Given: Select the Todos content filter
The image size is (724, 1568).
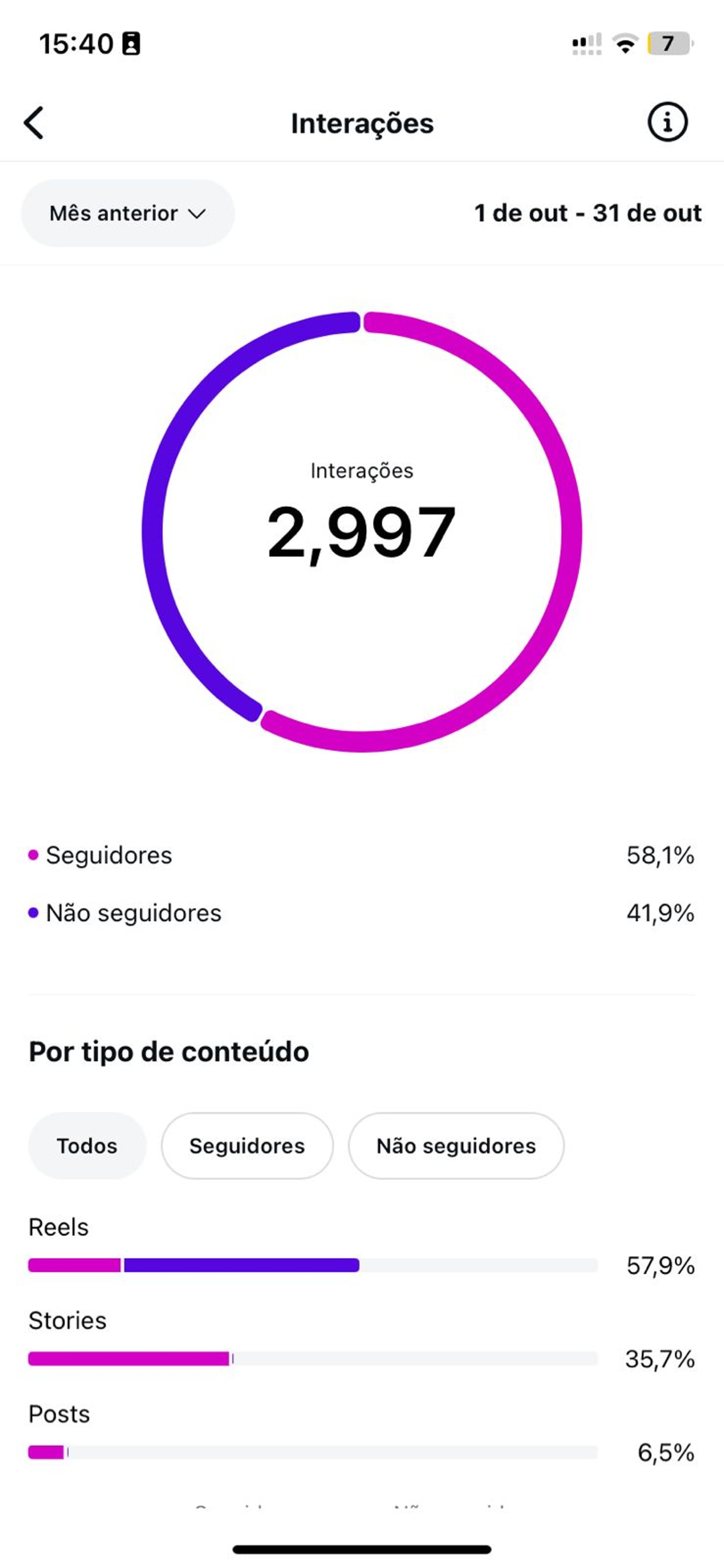Looking at the screenshot, I should 87,1145.
